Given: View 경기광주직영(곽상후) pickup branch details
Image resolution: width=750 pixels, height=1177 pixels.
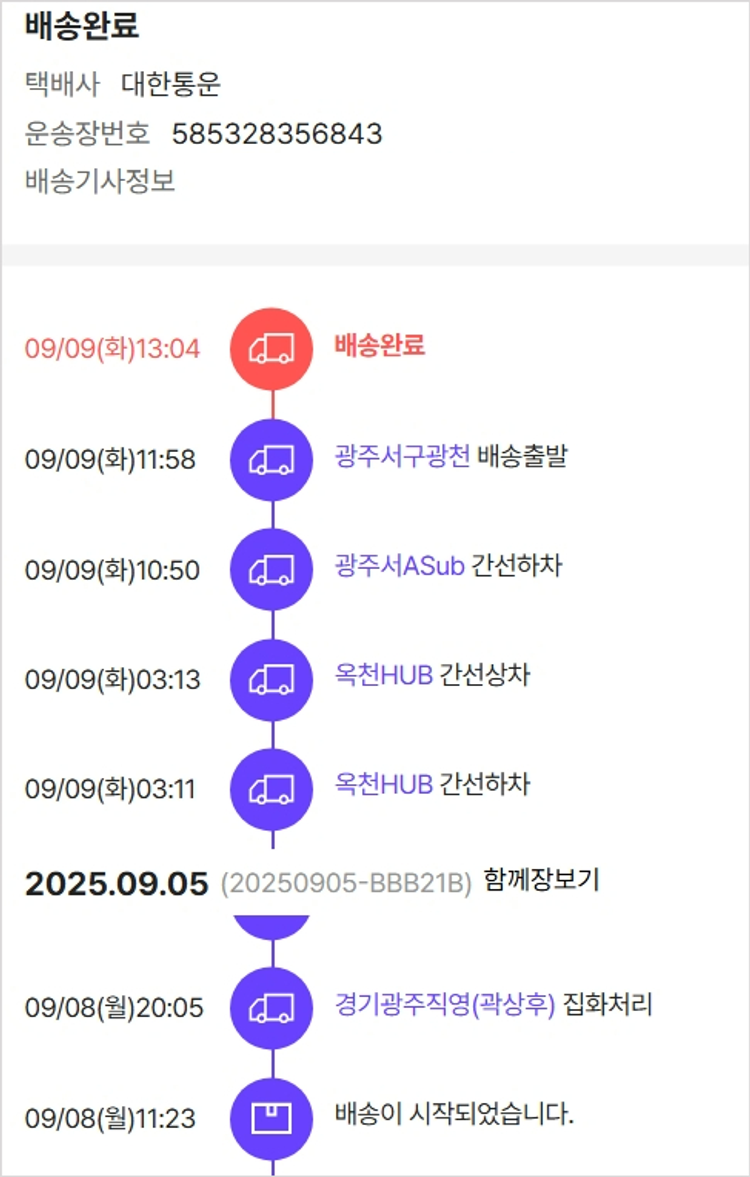Looking at the screenshot, I should (x=444, y=1004).
